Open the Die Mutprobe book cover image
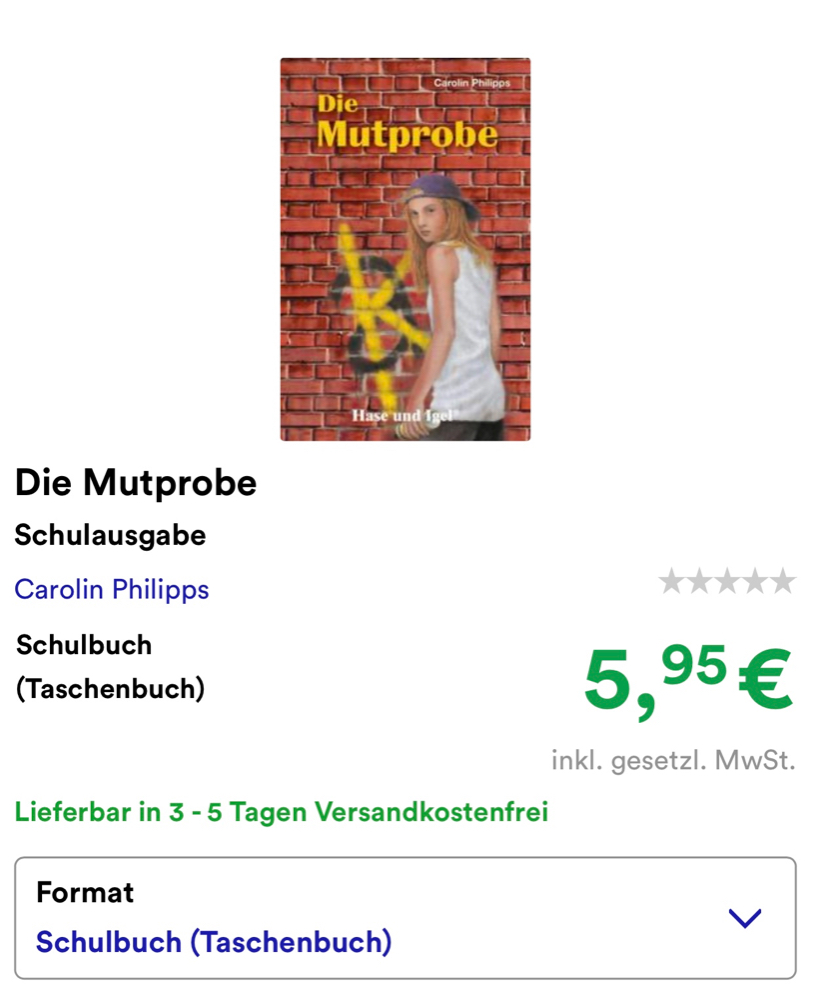813x1000 pixels. tap(405, 249)
